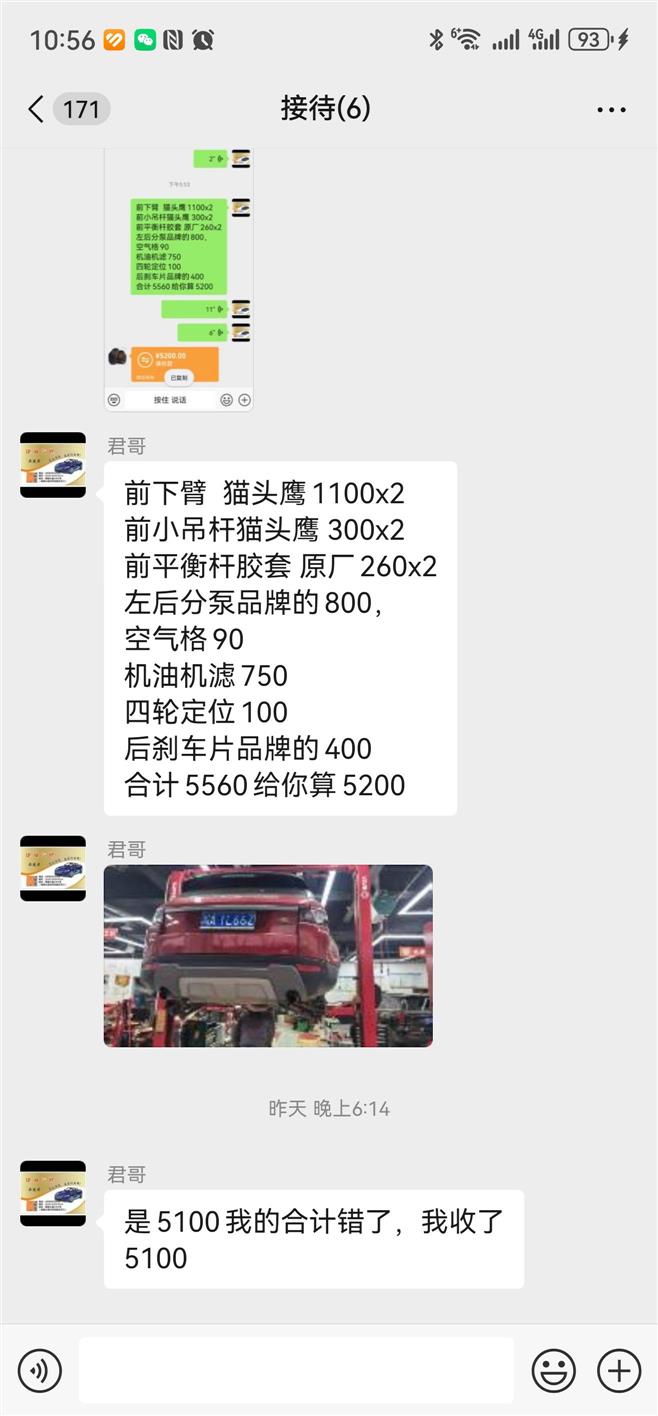Open the emoji picker
The width and height of the screenshot is (658, 1416).
[553, 1369]
